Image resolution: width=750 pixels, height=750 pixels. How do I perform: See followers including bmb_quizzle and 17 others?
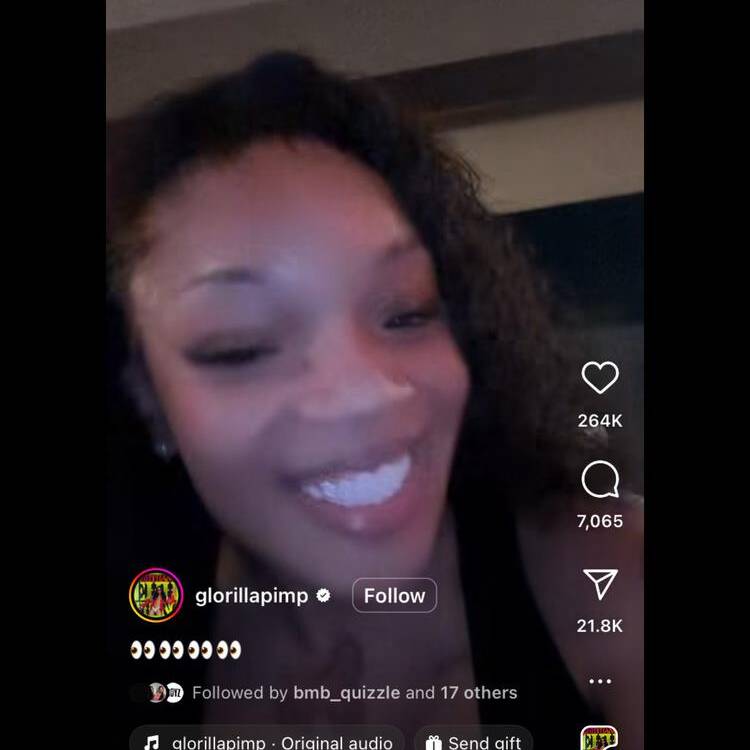tap(354, 692)
